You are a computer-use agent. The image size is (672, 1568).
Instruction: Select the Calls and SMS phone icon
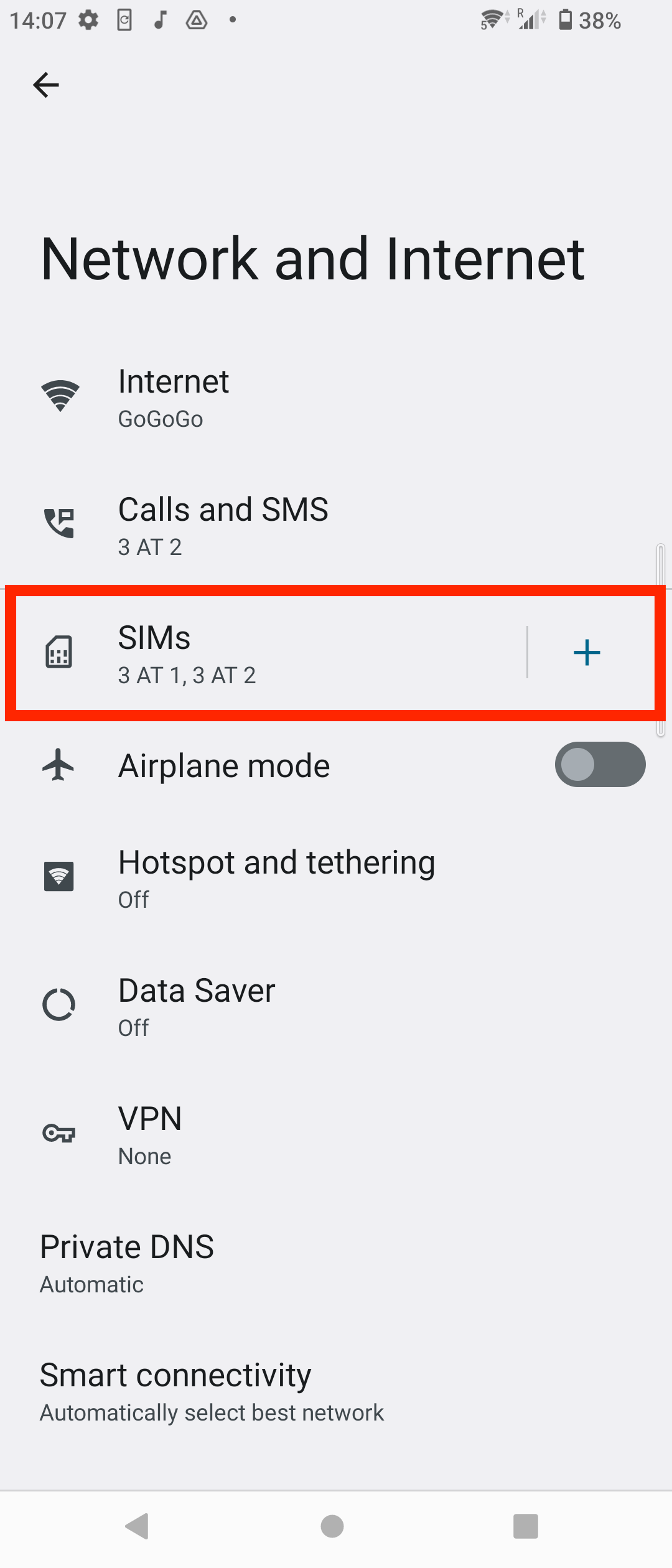(58, 523)
